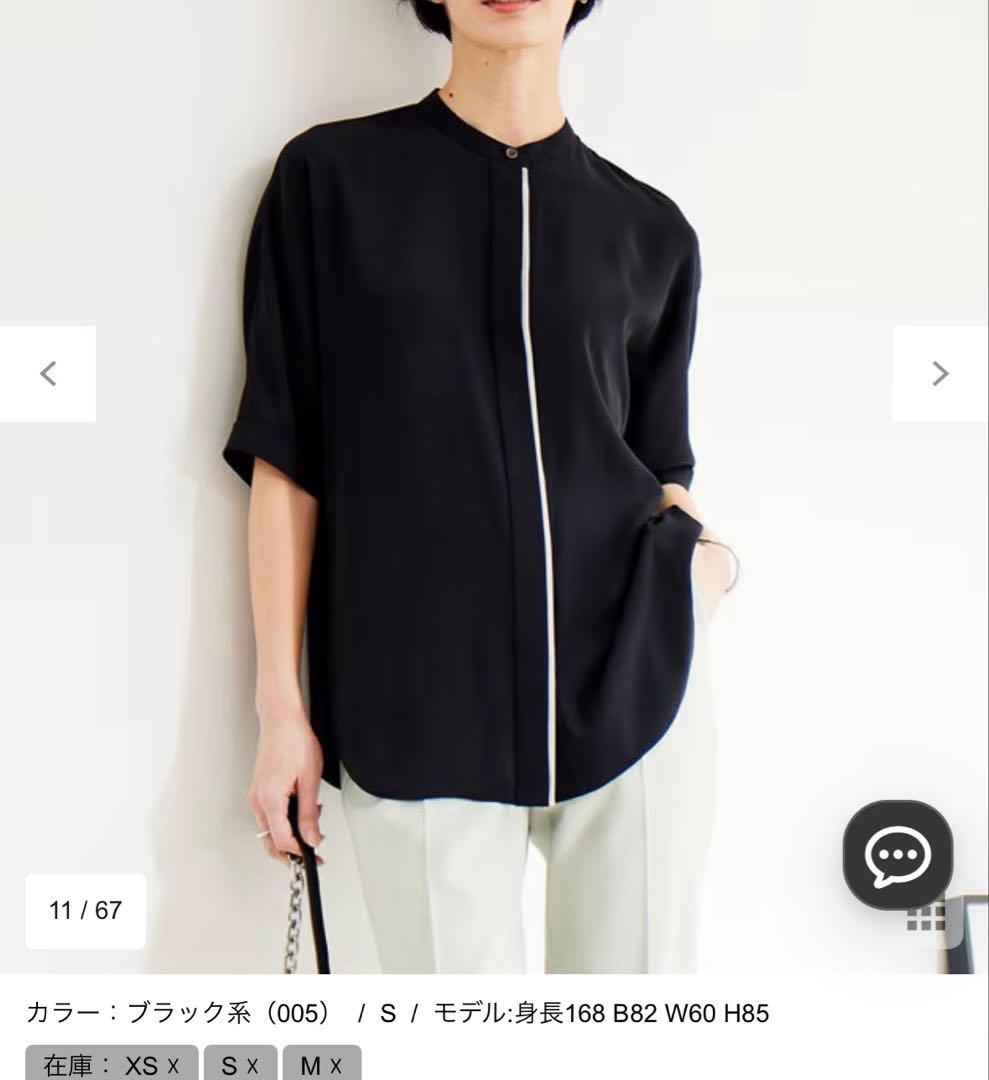
Task: Expand the next image with the right disclosure arrow
Action: tap(941, 373)
